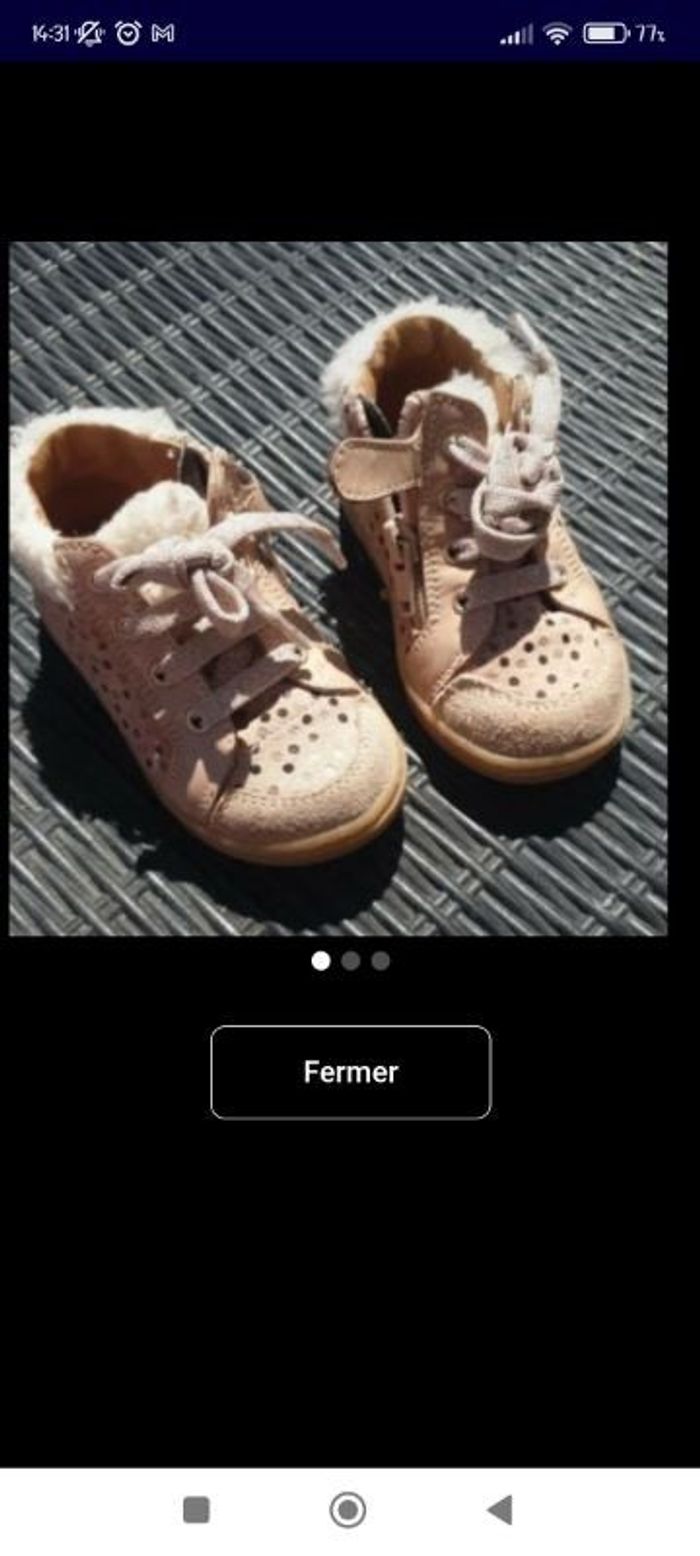The width and height of the screenshot is (700, 1556).
Task: Tap the system back button
Action: [x=500, y=1510]
